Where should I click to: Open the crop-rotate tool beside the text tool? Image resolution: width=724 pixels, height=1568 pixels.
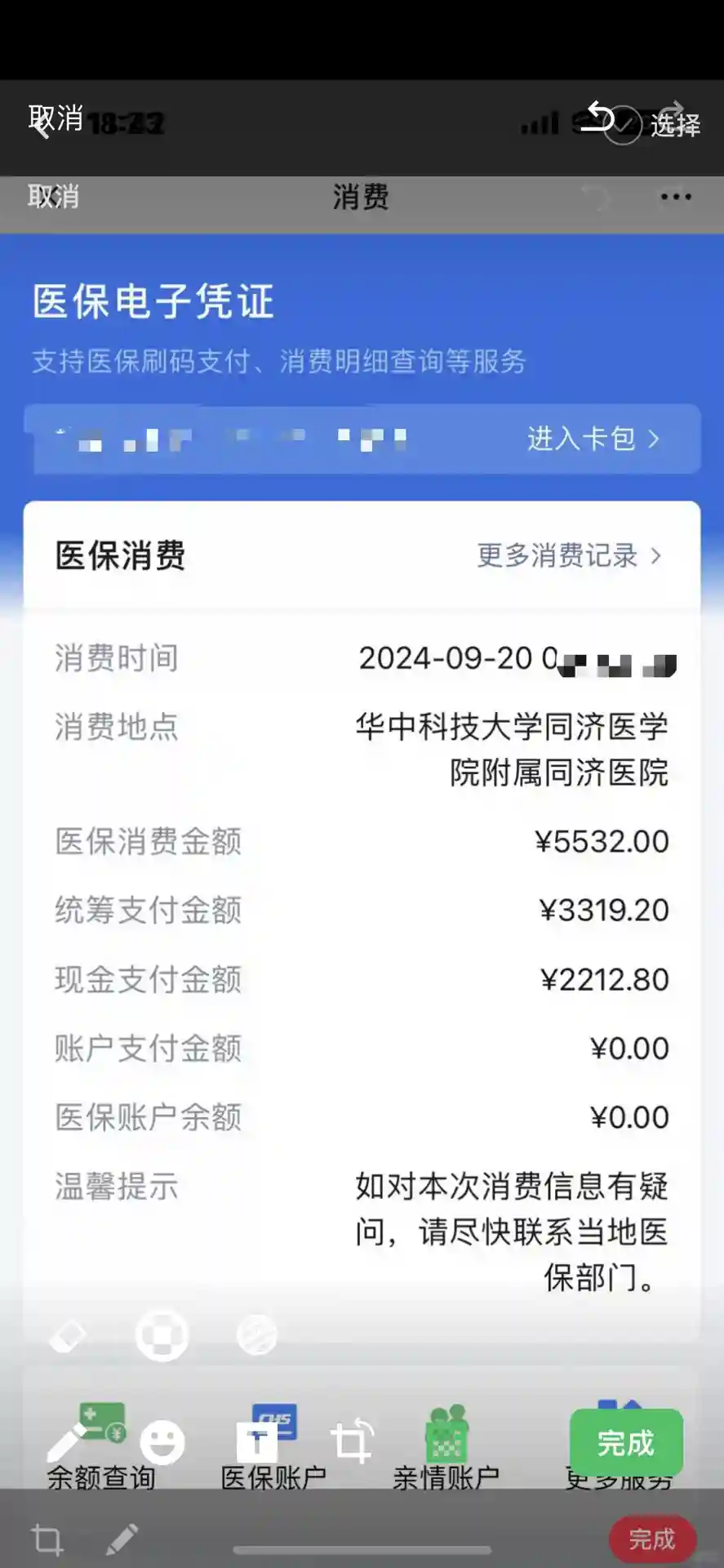pos(352,1442)
